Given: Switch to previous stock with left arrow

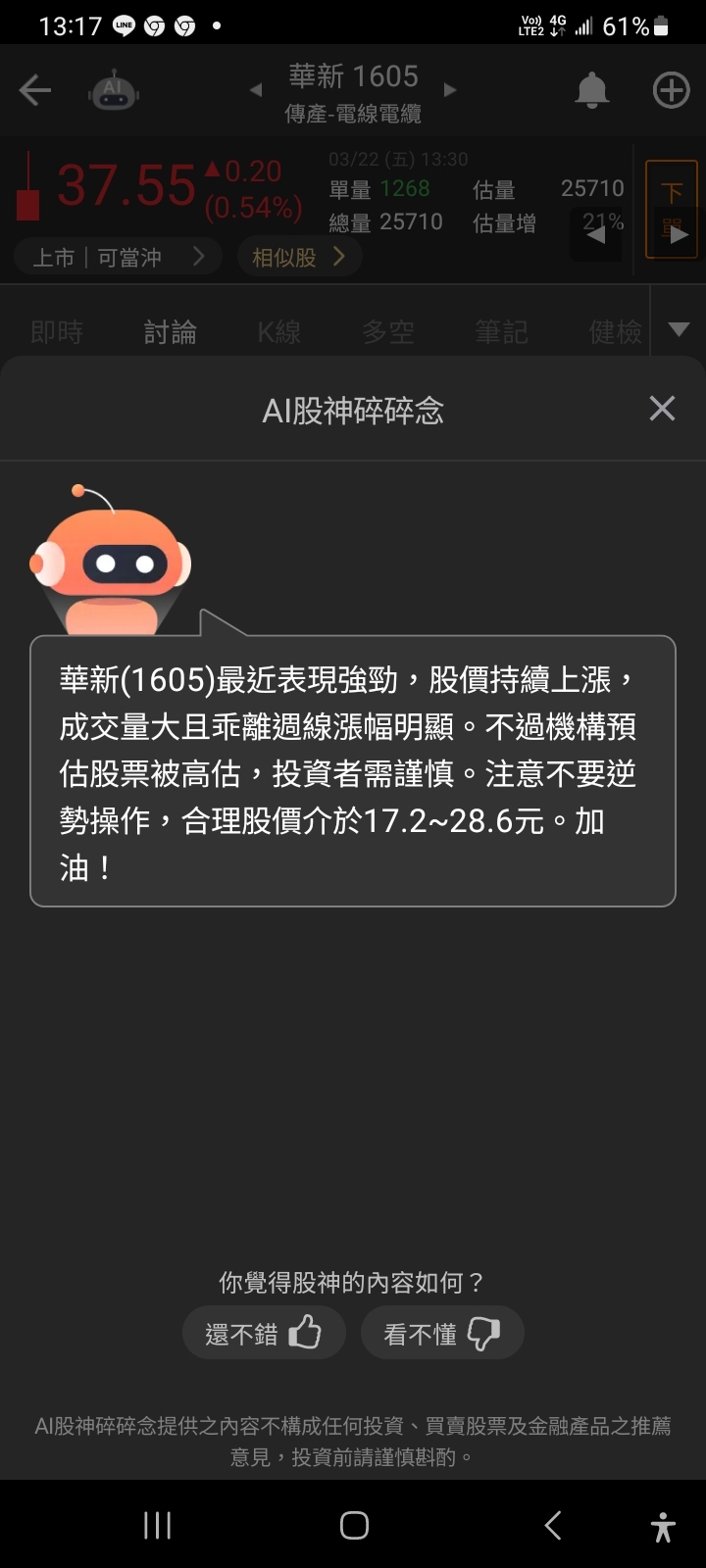Looking at the screenshot, I should [255, 89].
